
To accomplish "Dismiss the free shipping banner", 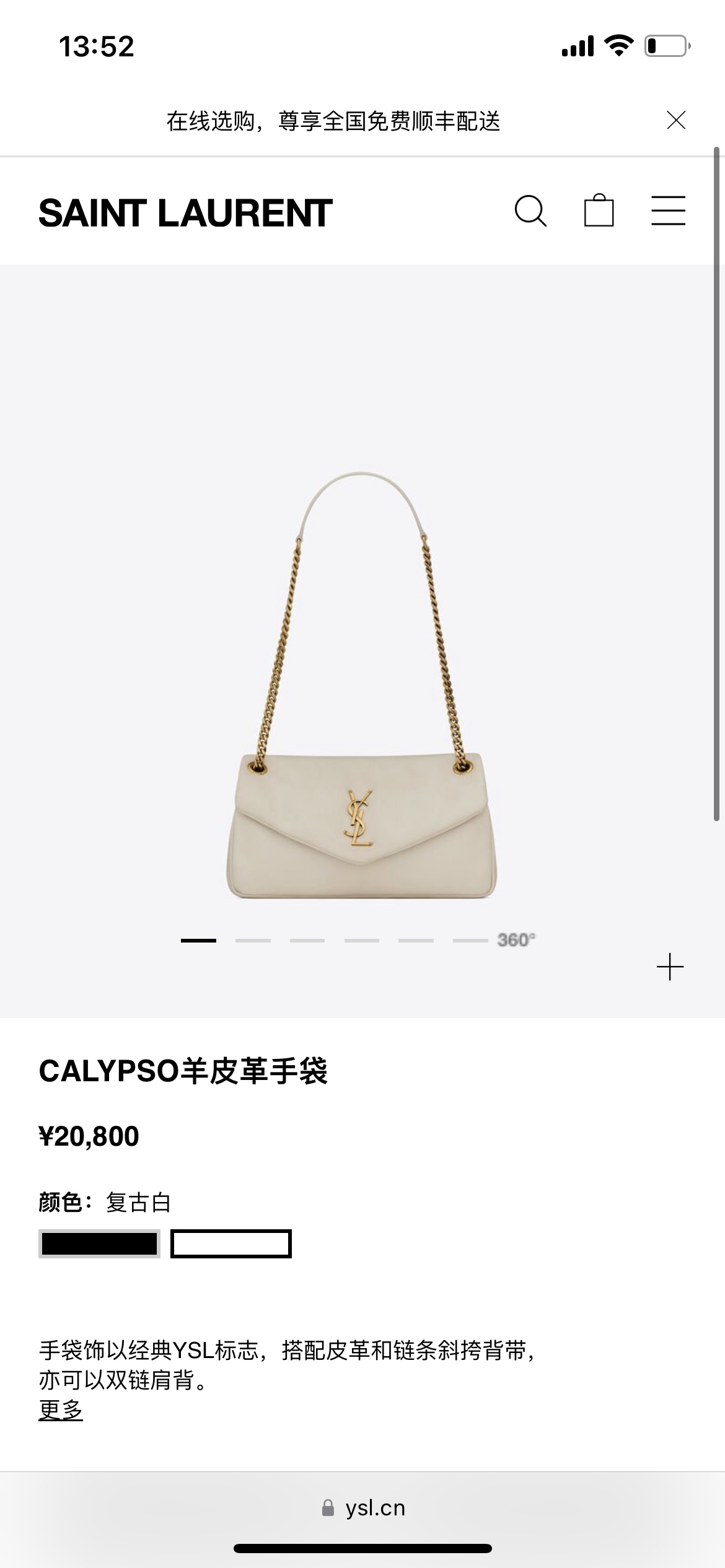I will pos(675,120).
